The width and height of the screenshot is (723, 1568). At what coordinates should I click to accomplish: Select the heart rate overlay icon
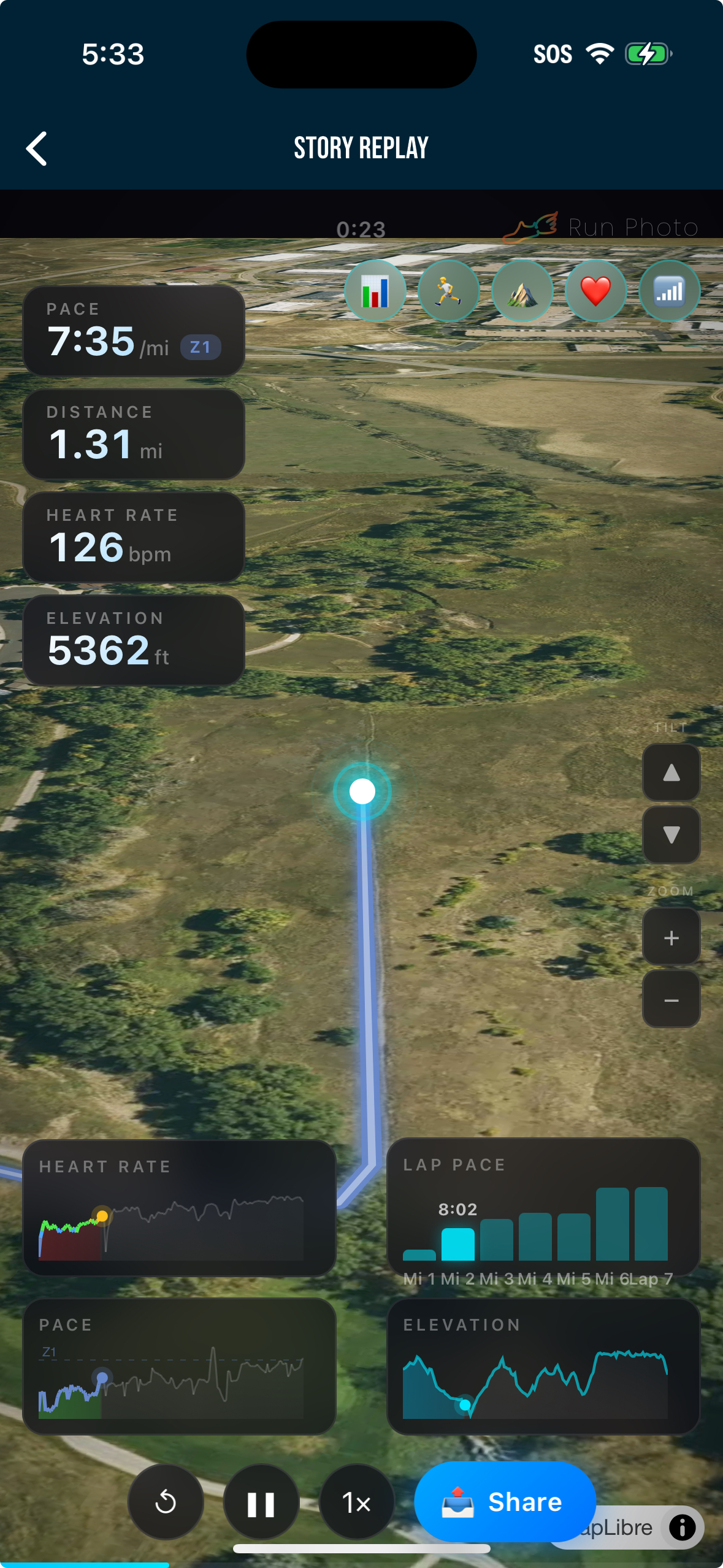point(595,291)
